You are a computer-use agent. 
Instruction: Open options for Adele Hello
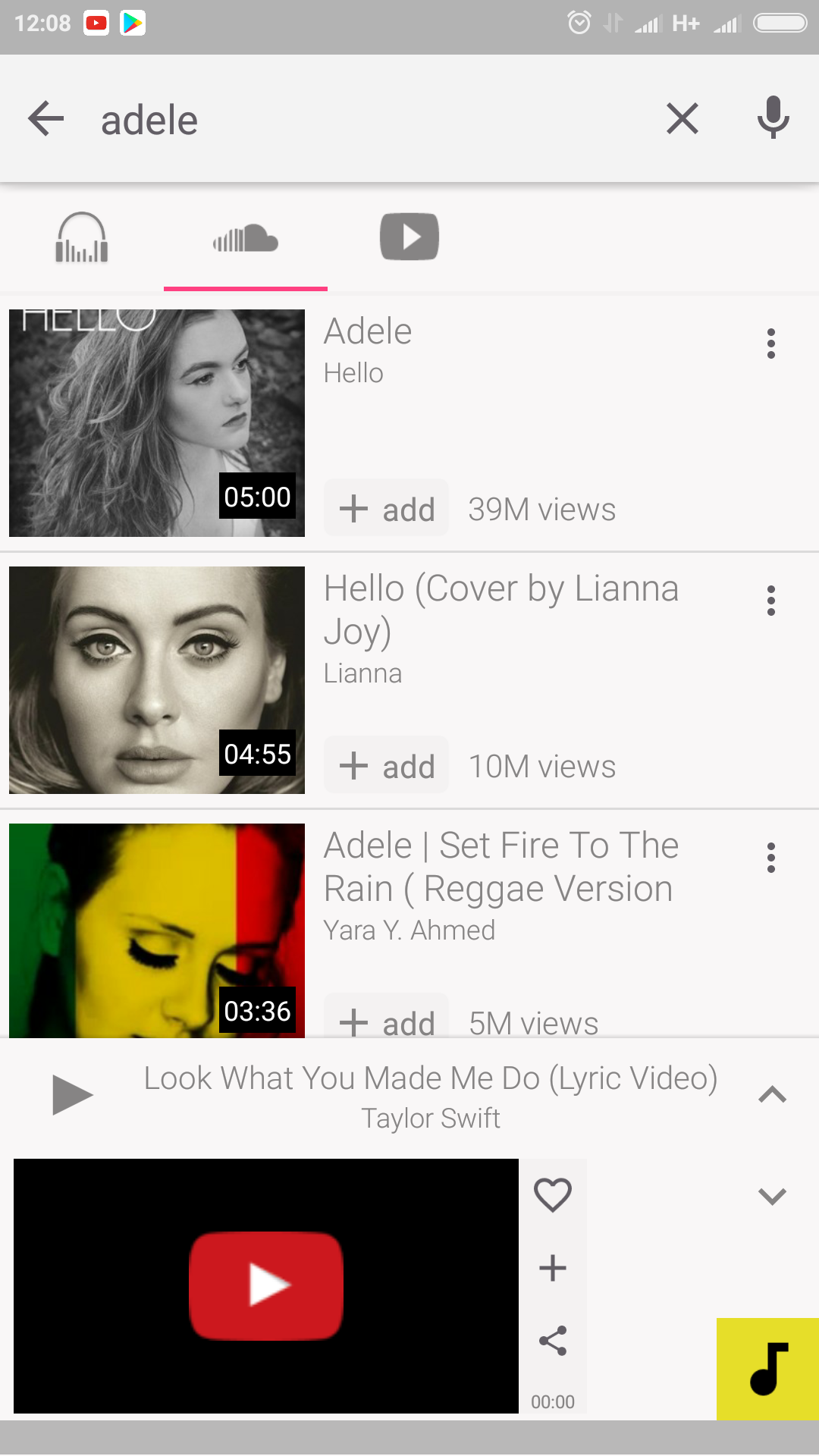pos(771,344)
